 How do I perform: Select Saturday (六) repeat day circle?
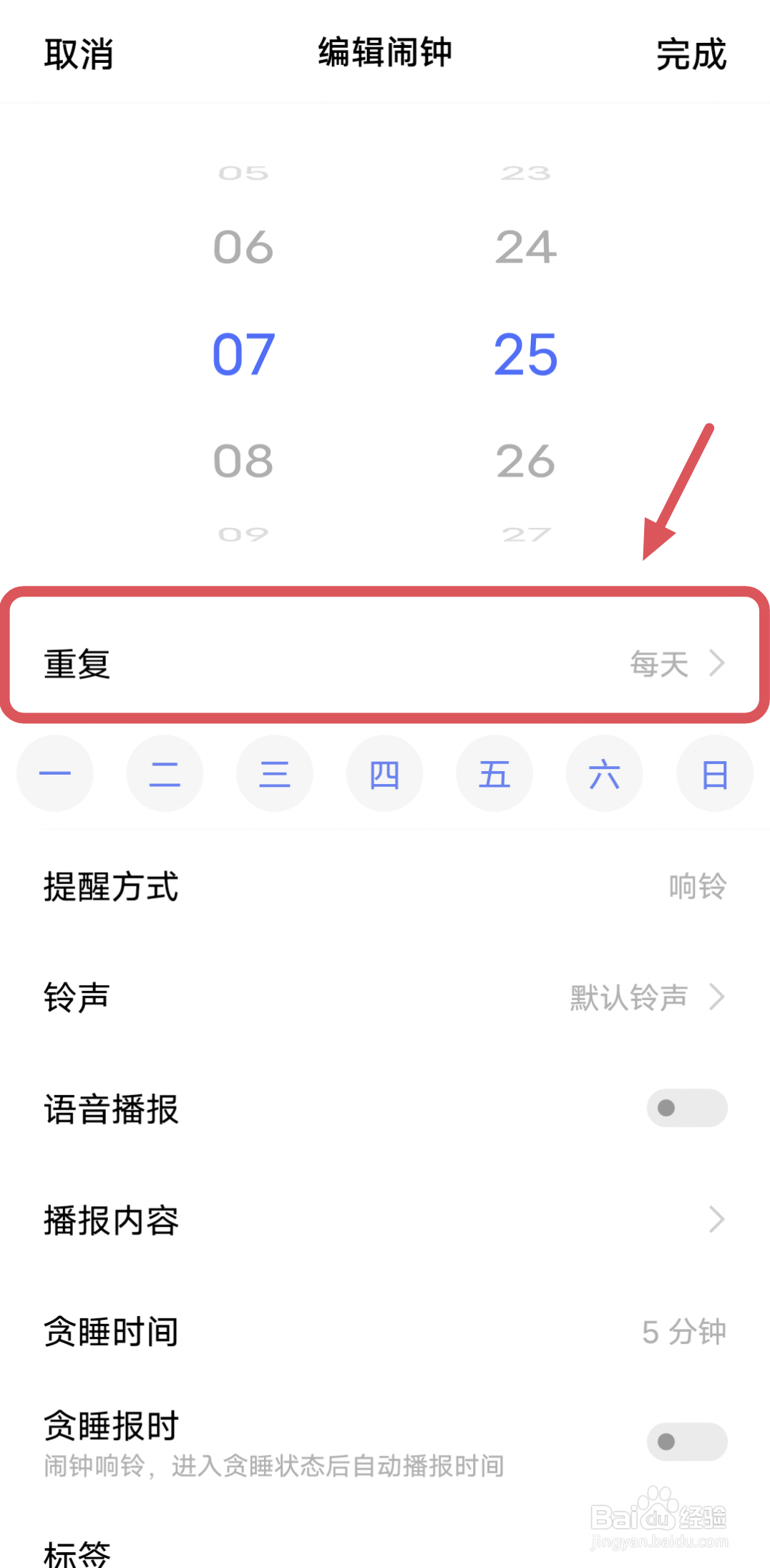tap(605, 773)
